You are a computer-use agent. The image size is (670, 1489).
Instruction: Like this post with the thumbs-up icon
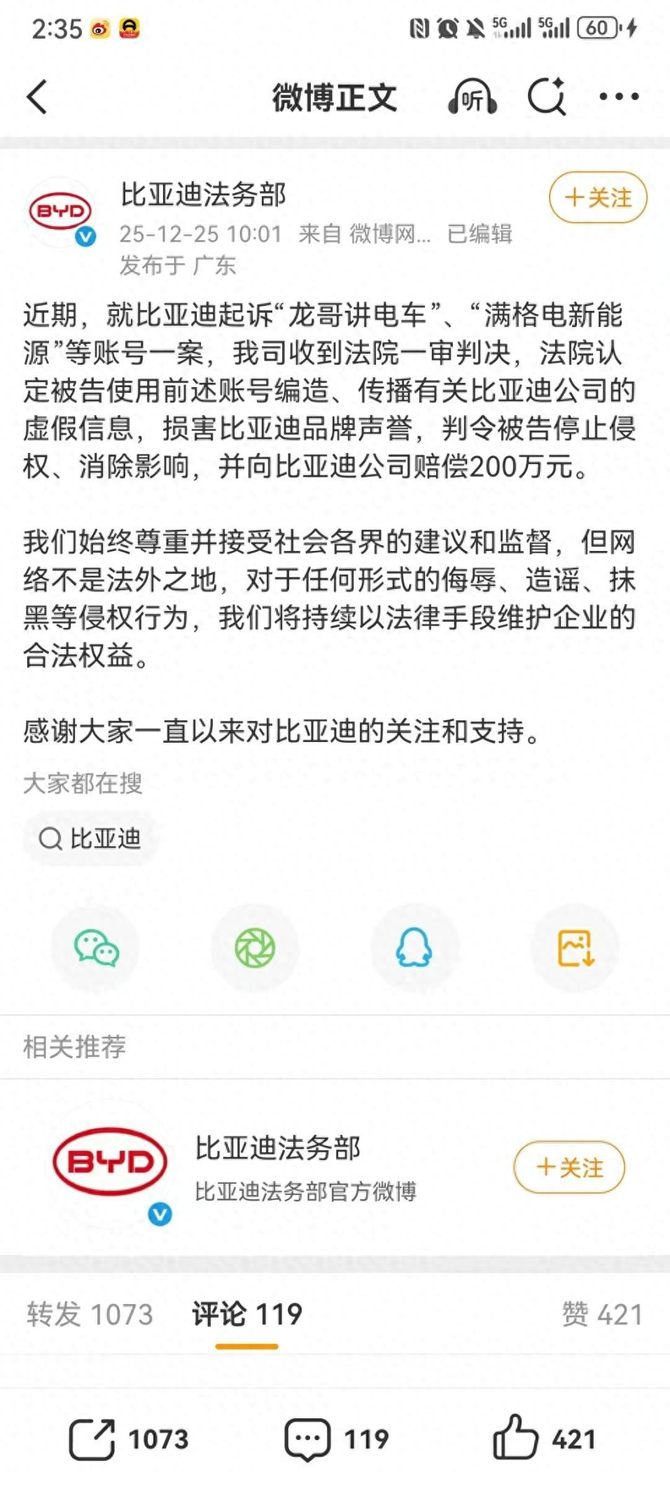click(517, 1440)
